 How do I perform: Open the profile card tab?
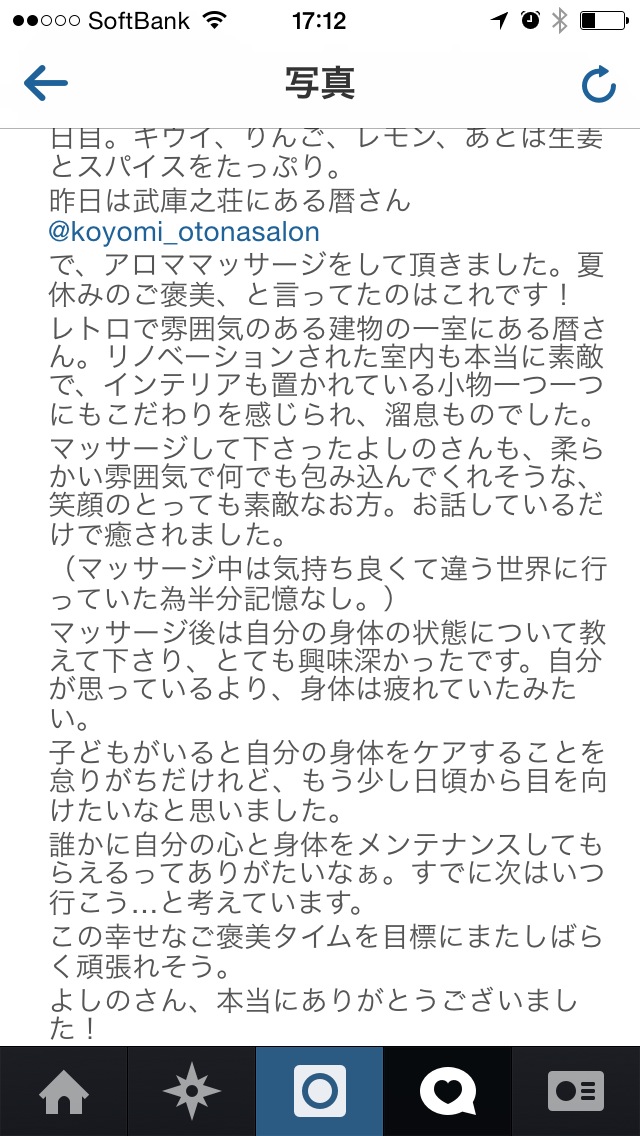click(x=576, y=1091)
